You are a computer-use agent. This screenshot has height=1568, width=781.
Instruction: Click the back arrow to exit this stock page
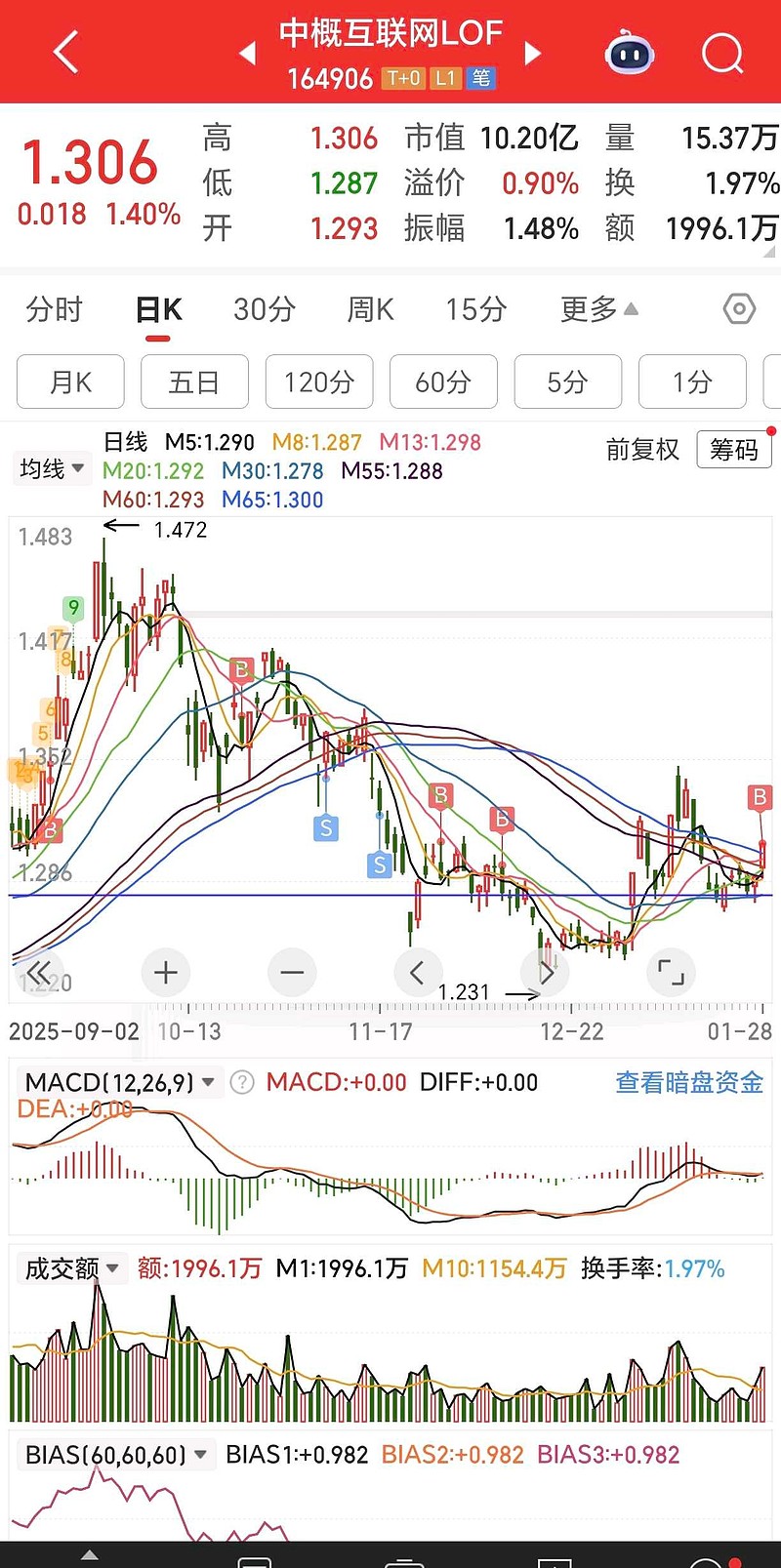pos(64,52)
